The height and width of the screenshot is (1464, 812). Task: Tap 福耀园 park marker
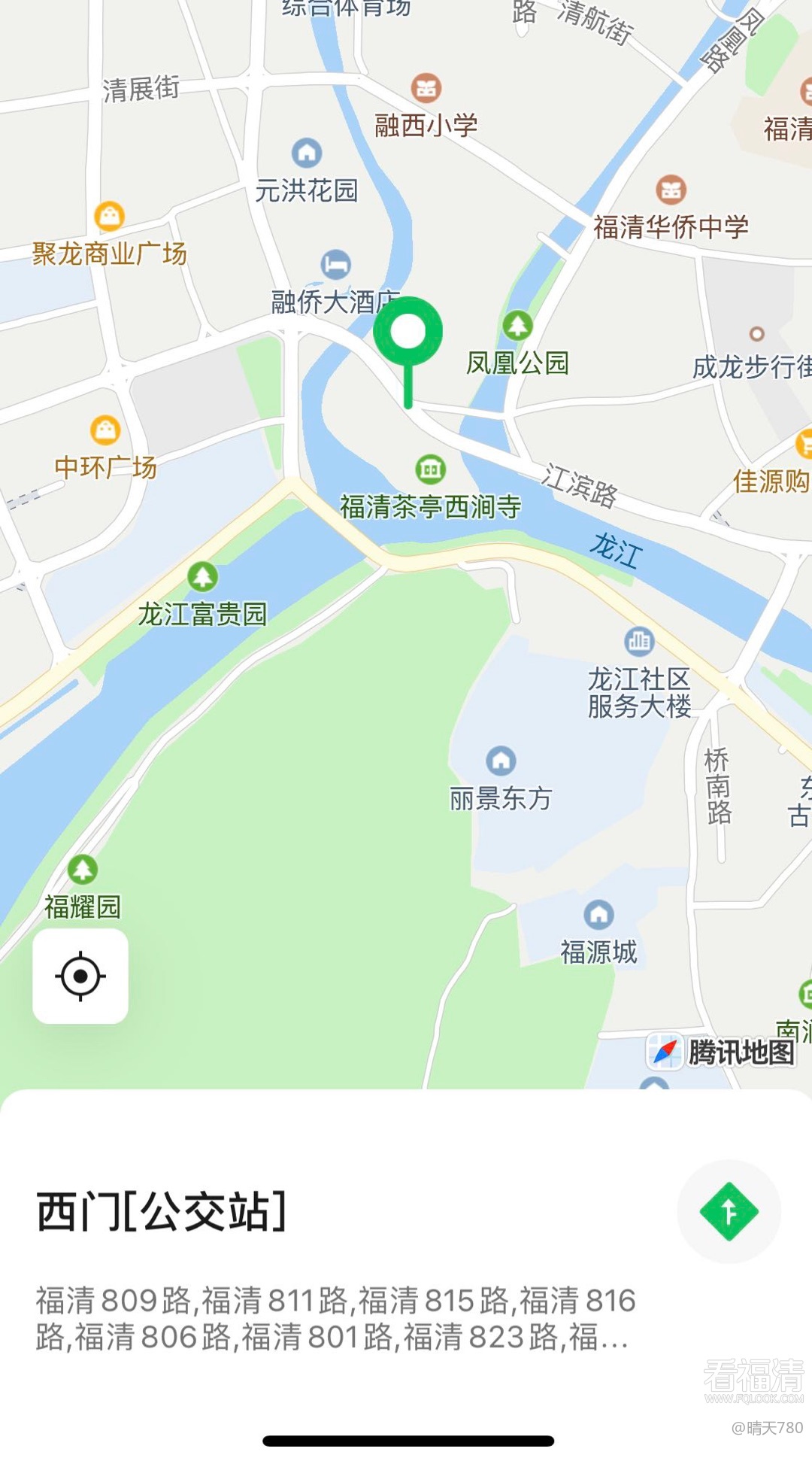[83, 870]
